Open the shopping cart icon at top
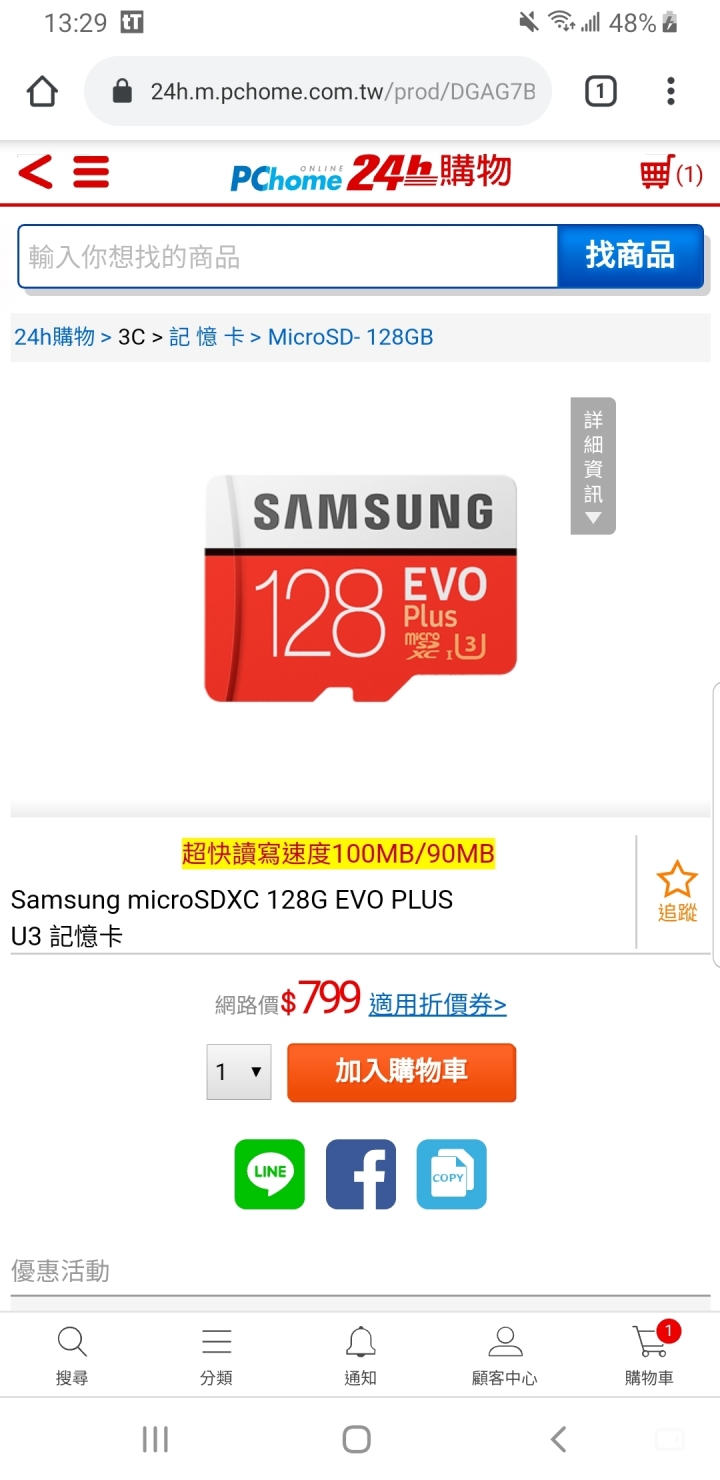Screen dimensions: 720x1480 [x=670, y=174]
